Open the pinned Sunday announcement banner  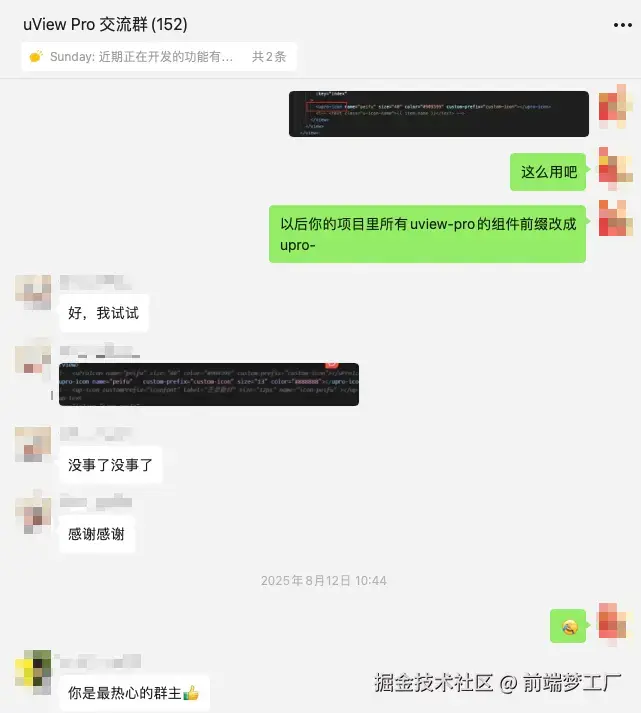pyautogui.click(x=157, y=57)
